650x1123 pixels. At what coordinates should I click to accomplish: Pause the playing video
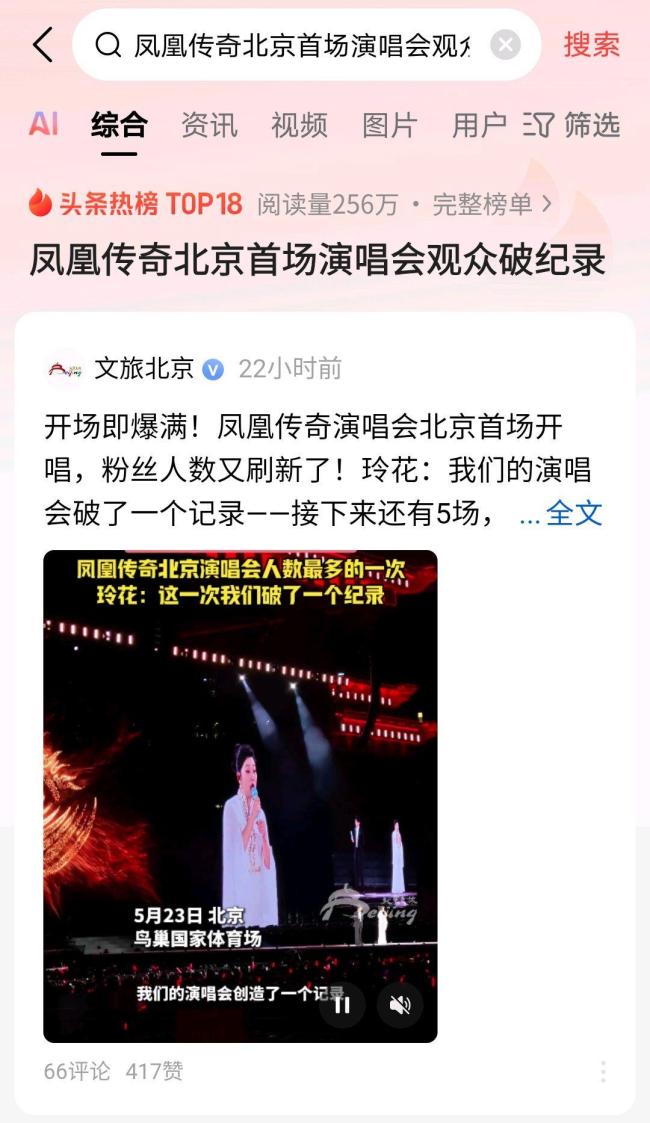(x=342, y=1005)
